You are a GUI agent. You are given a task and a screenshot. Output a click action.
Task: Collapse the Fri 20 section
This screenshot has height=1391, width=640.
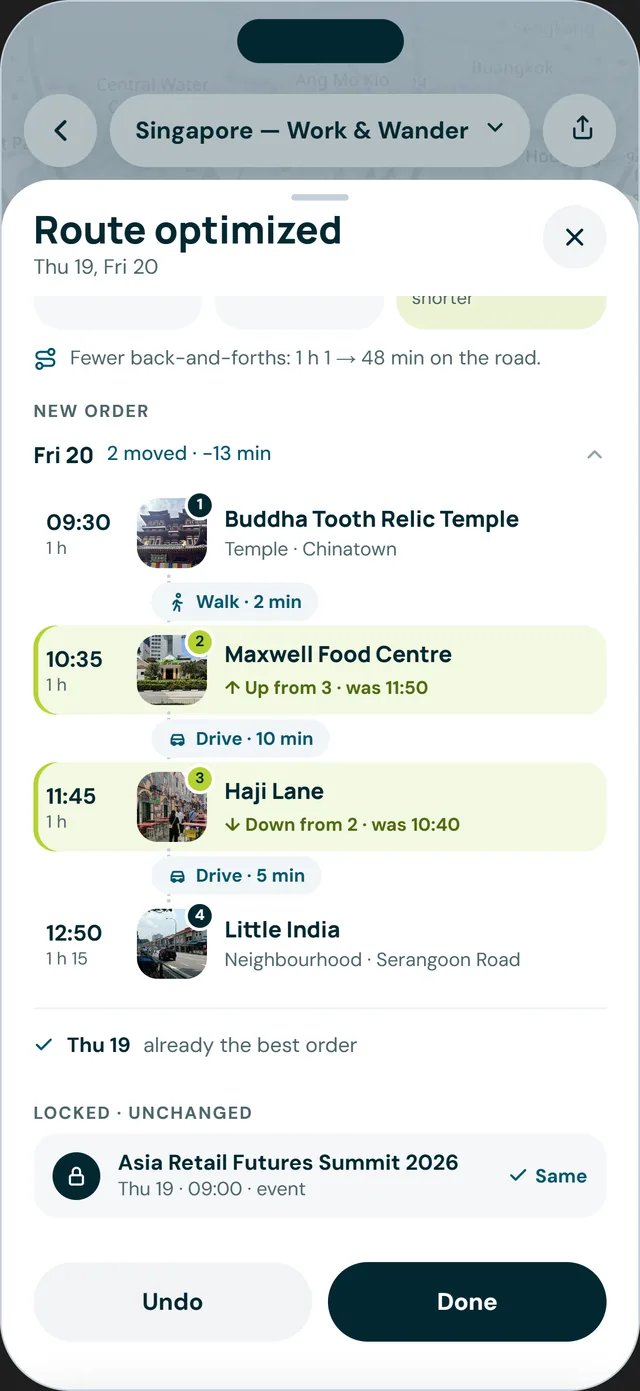[594, 454]
